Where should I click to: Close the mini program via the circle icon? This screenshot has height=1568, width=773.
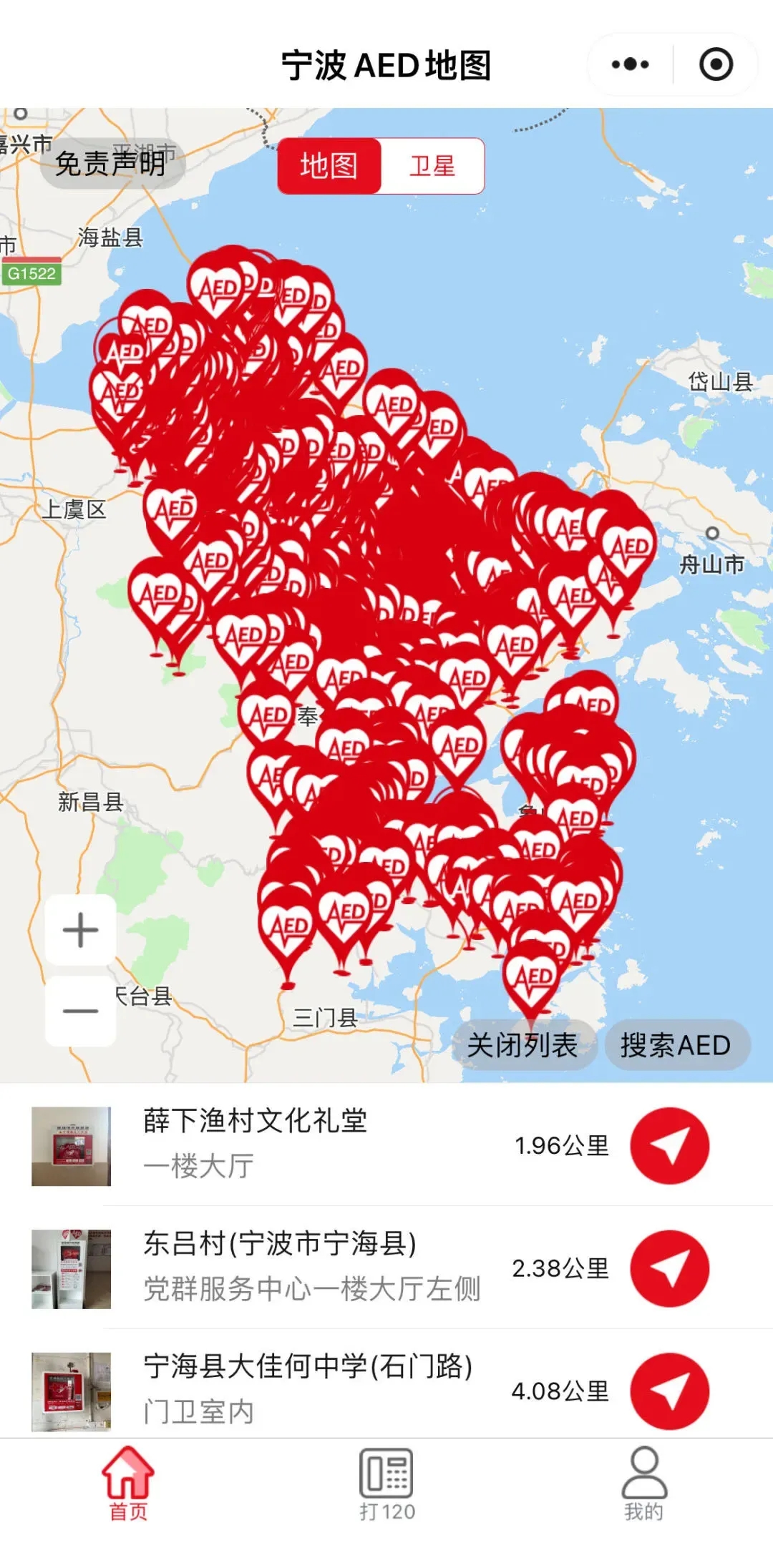pos(716,64)
